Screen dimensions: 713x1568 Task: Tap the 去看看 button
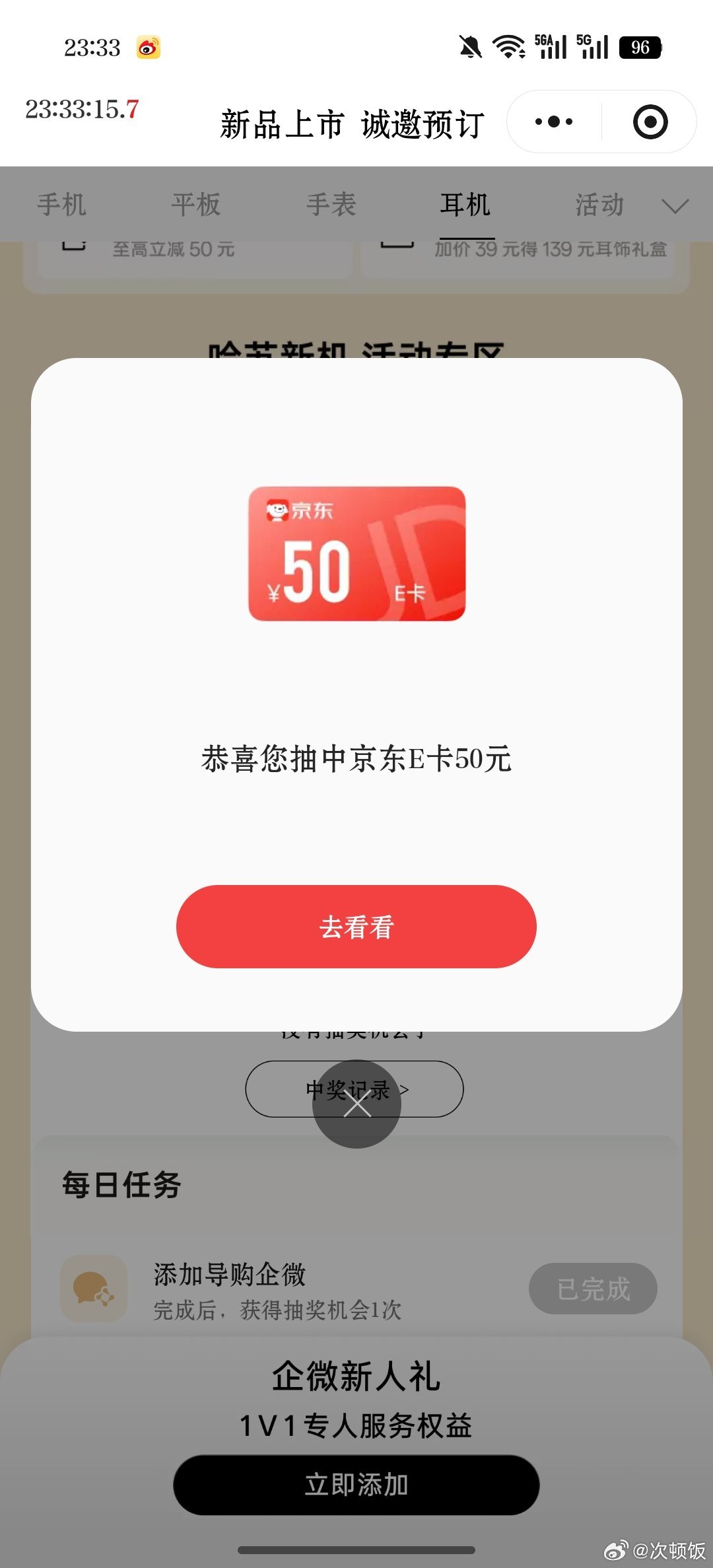pyautogui.click(x=356, y=927)
